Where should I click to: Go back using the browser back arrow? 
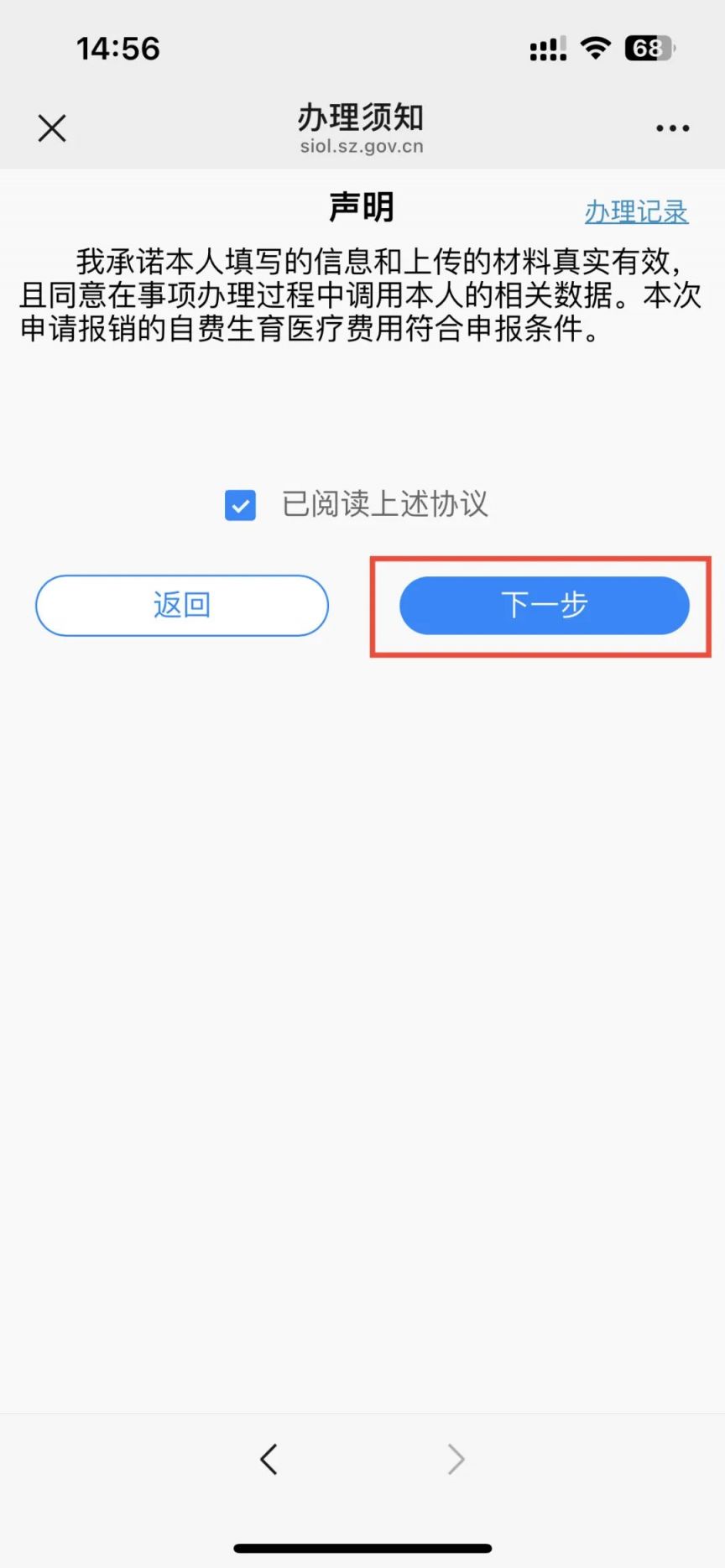[x=269, y=1459]
